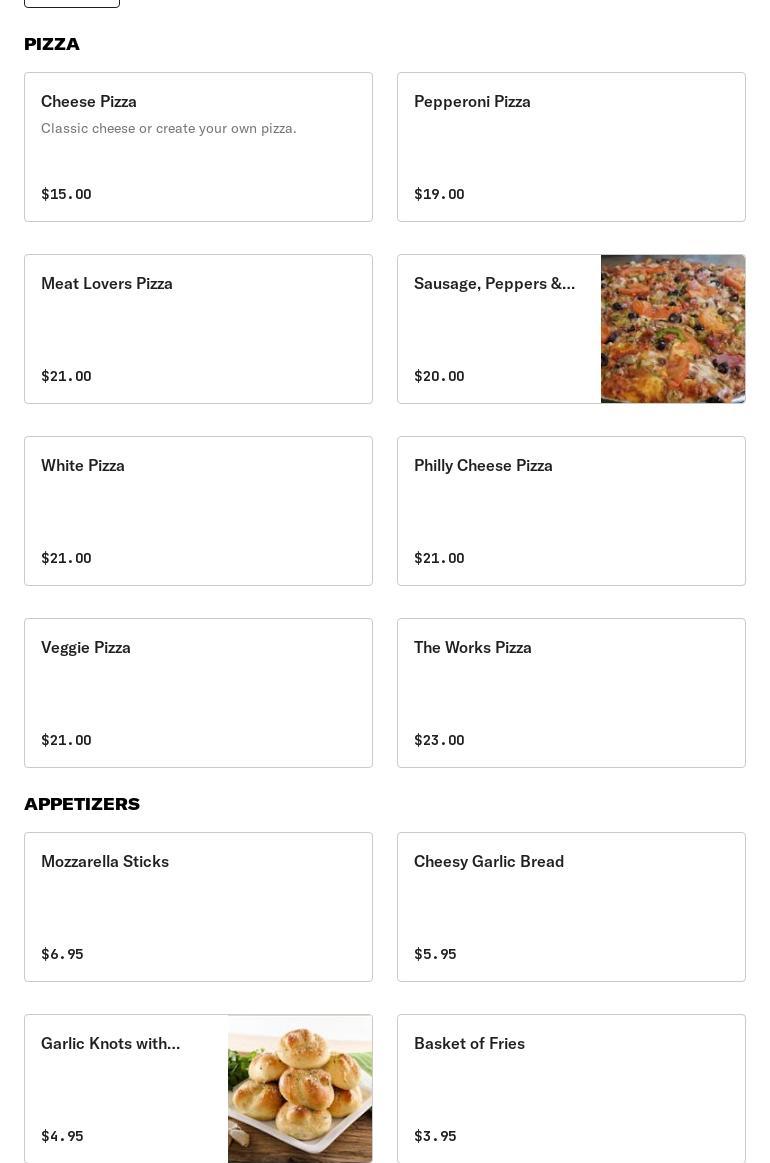Open the Philly Cheese Pizza item
This screenshot has width=770, height=1163.
(571, 511)
